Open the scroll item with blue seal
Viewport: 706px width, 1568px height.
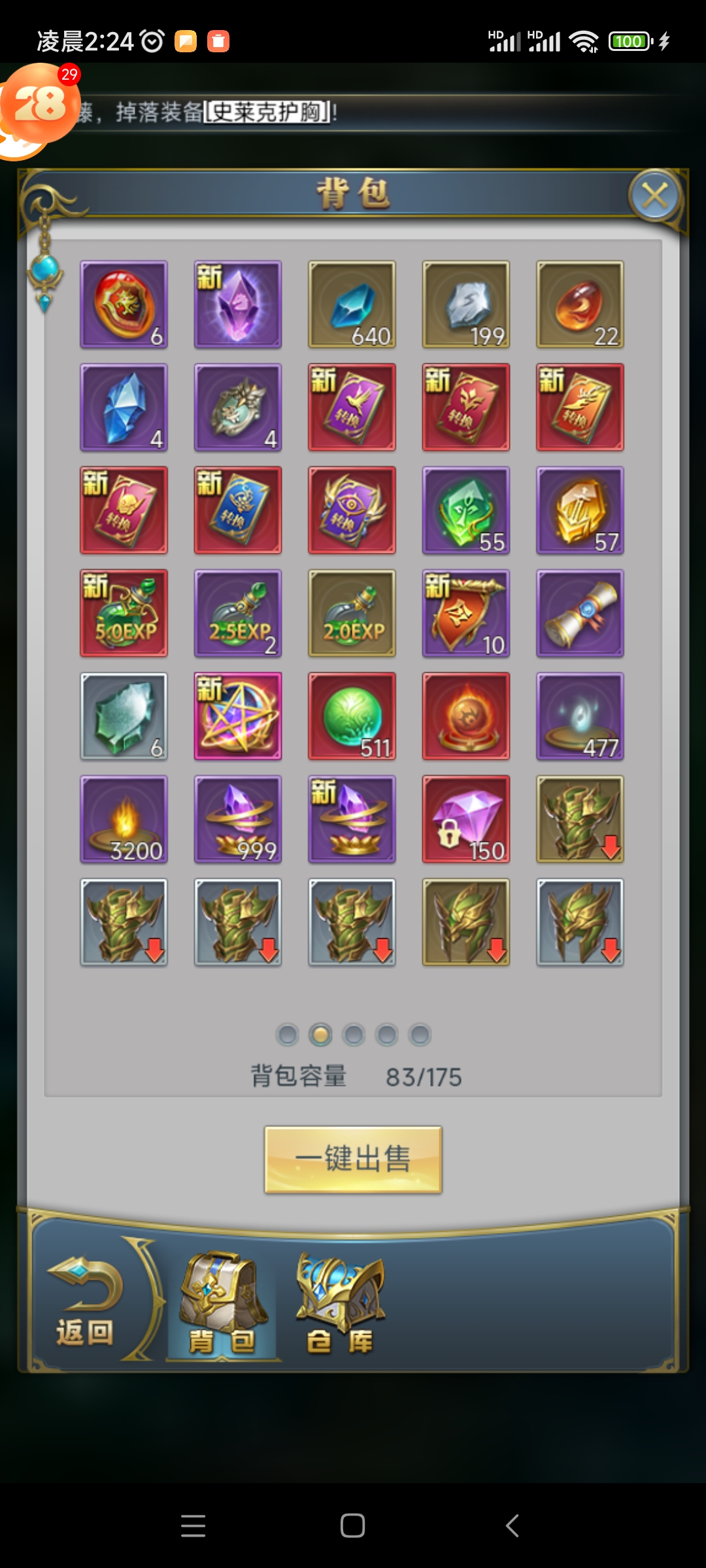580,613
